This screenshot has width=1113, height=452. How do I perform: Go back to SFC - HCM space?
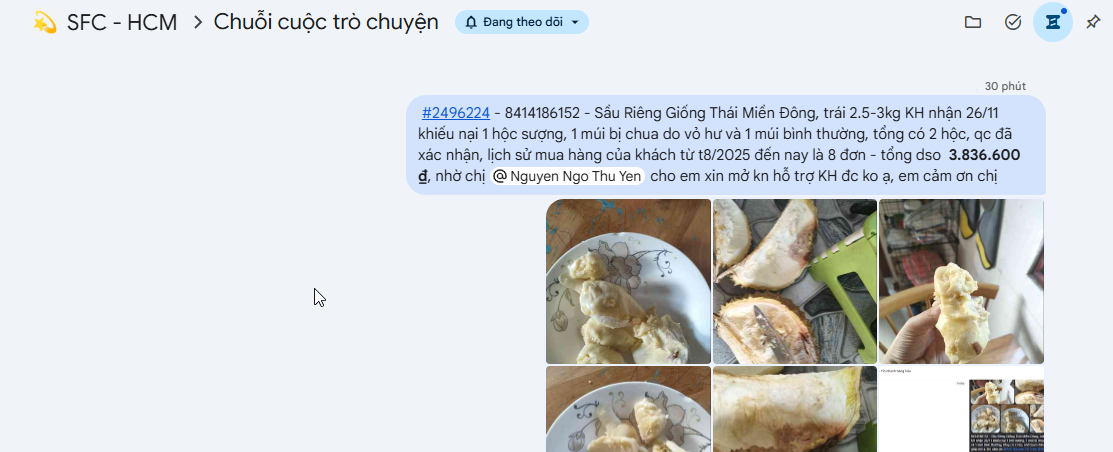pyautogui.click(x=121, y=22)
